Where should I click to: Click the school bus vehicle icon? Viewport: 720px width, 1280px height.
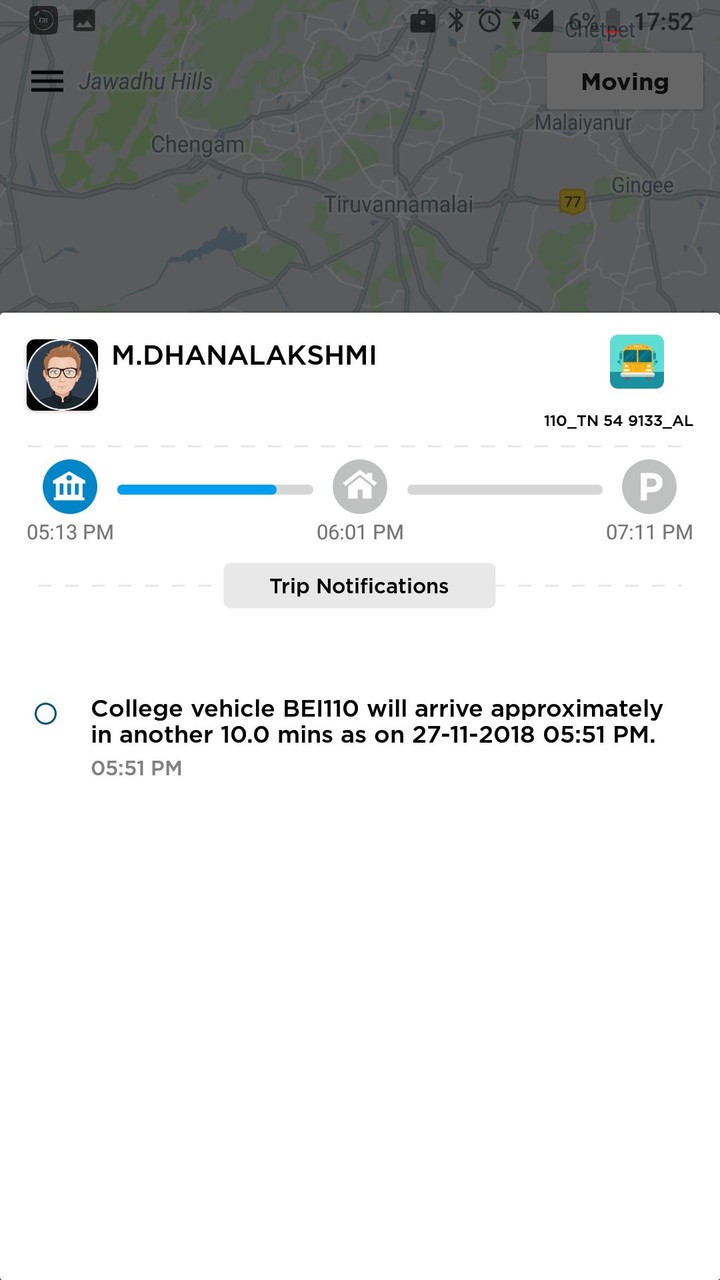coord(637,362)
